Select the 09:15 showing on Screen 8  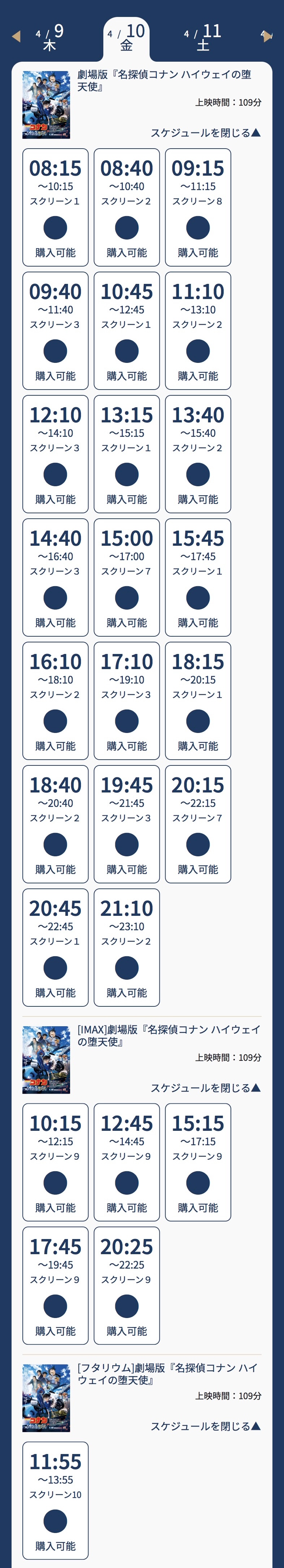pos(198,207)
